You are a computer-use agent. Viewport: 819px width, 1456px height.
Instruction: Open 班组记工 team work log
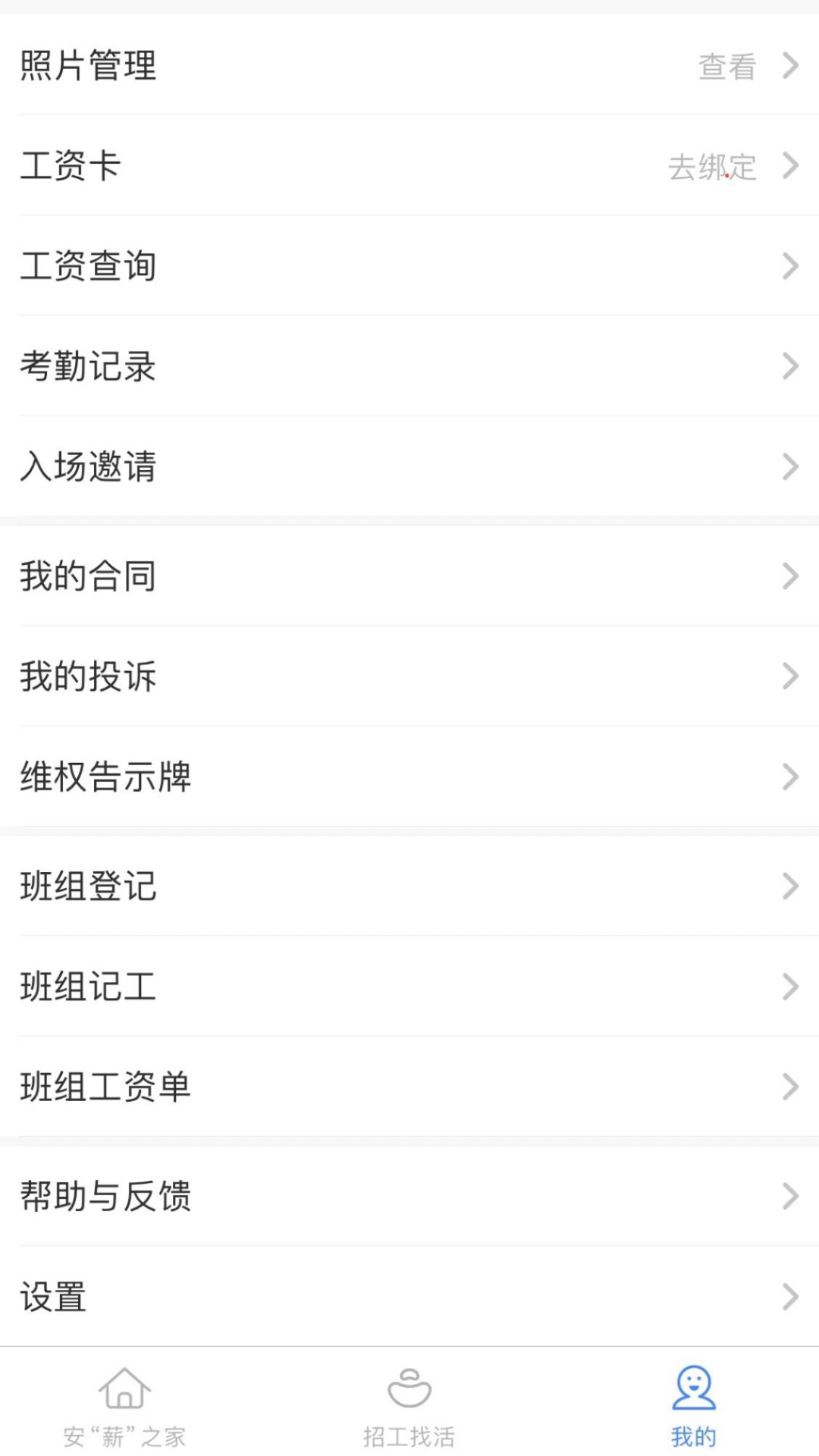click(88, 988)
